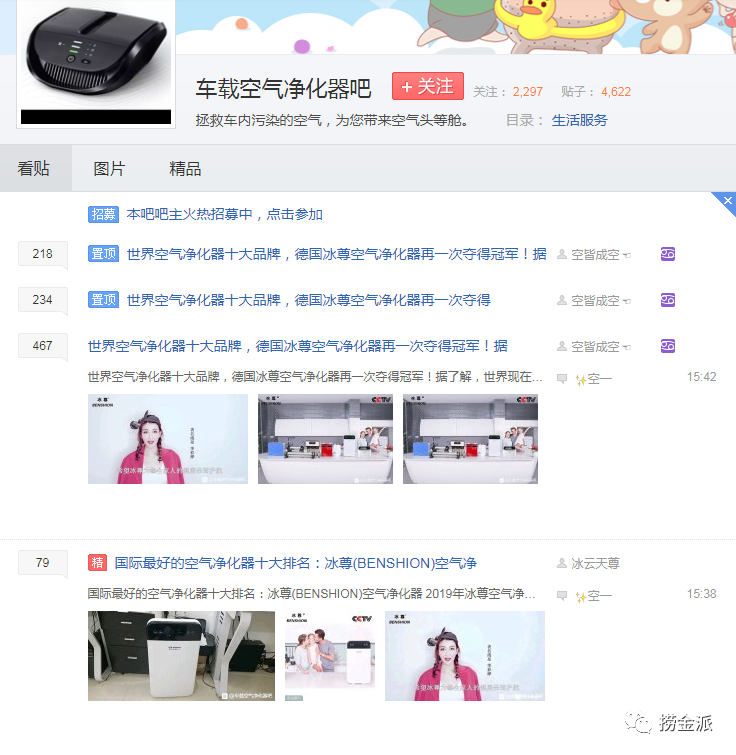Switch to the 精品 tab
The height and width of the screenshot is (755, 736).
pyautogui.click(x=185, y=169)
